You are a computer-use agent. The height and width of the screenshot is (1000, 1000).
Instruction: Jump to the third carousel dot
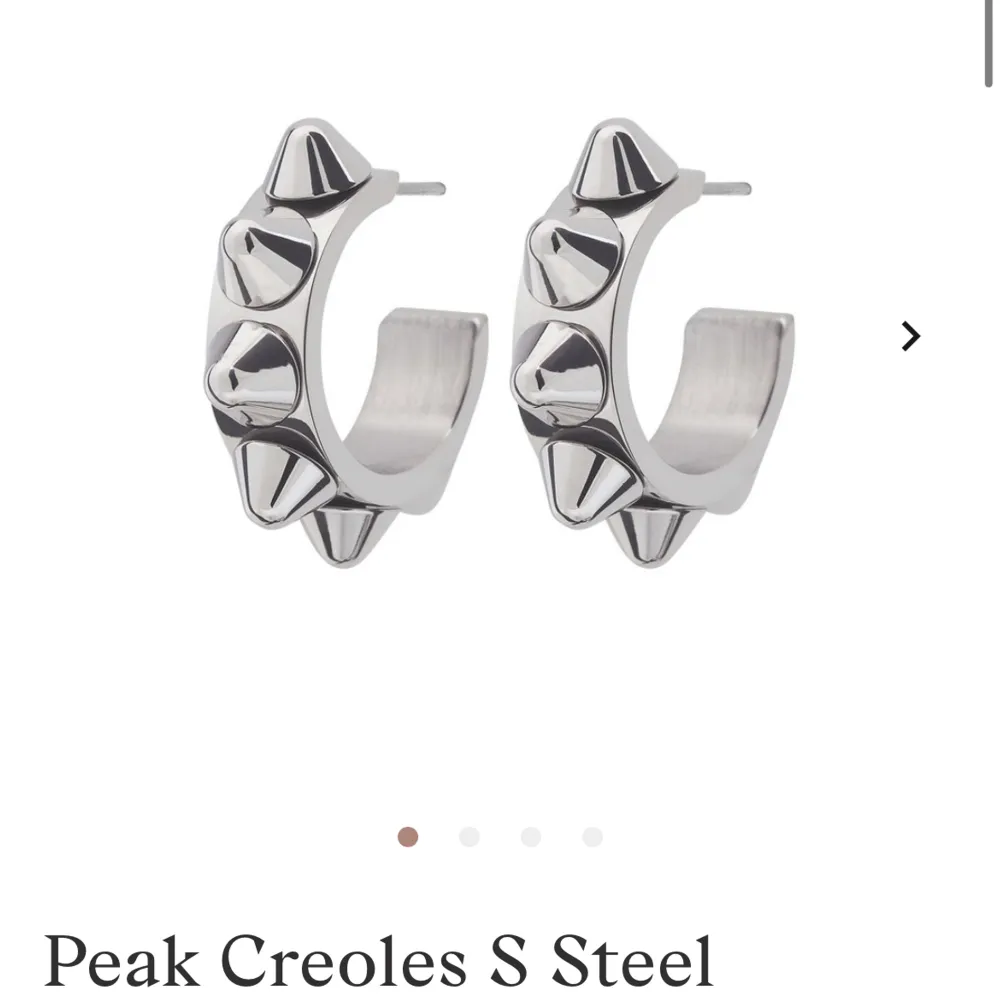[x=531, y=837]
